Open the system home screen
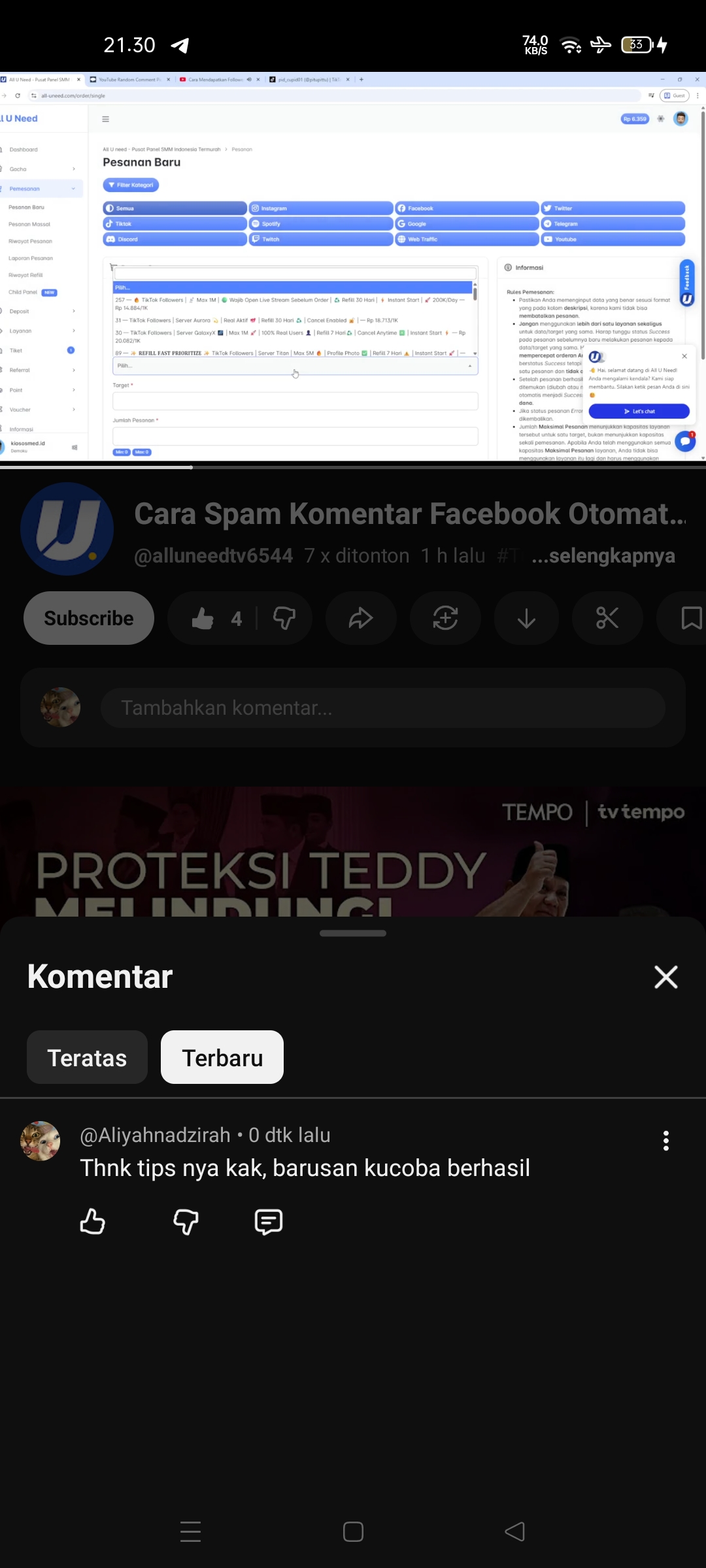Image resolution: width=706 pixels, height=1568 pixels. pyautogui.click(x=353, y=1531)
